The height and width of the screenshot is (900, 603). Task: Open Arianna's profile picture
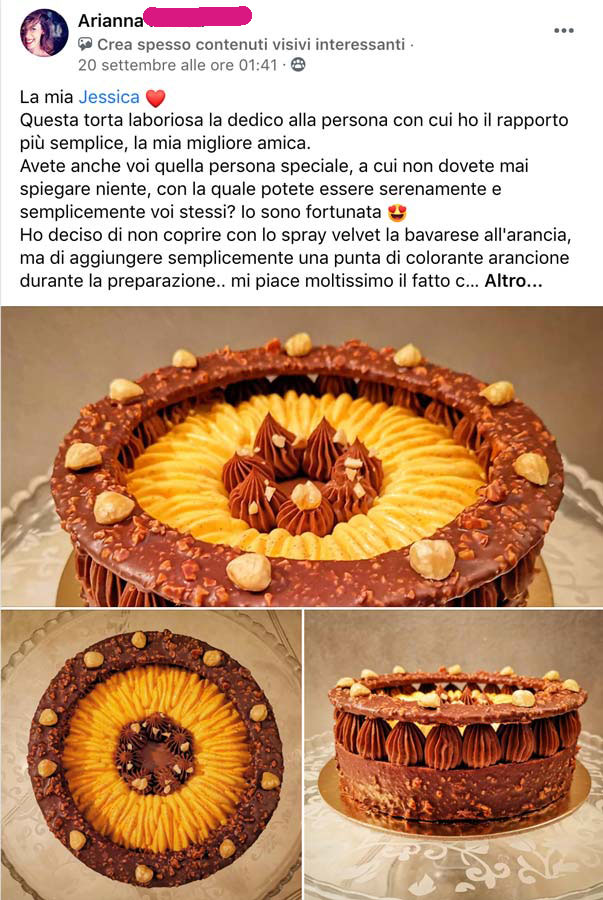point(44,33)
